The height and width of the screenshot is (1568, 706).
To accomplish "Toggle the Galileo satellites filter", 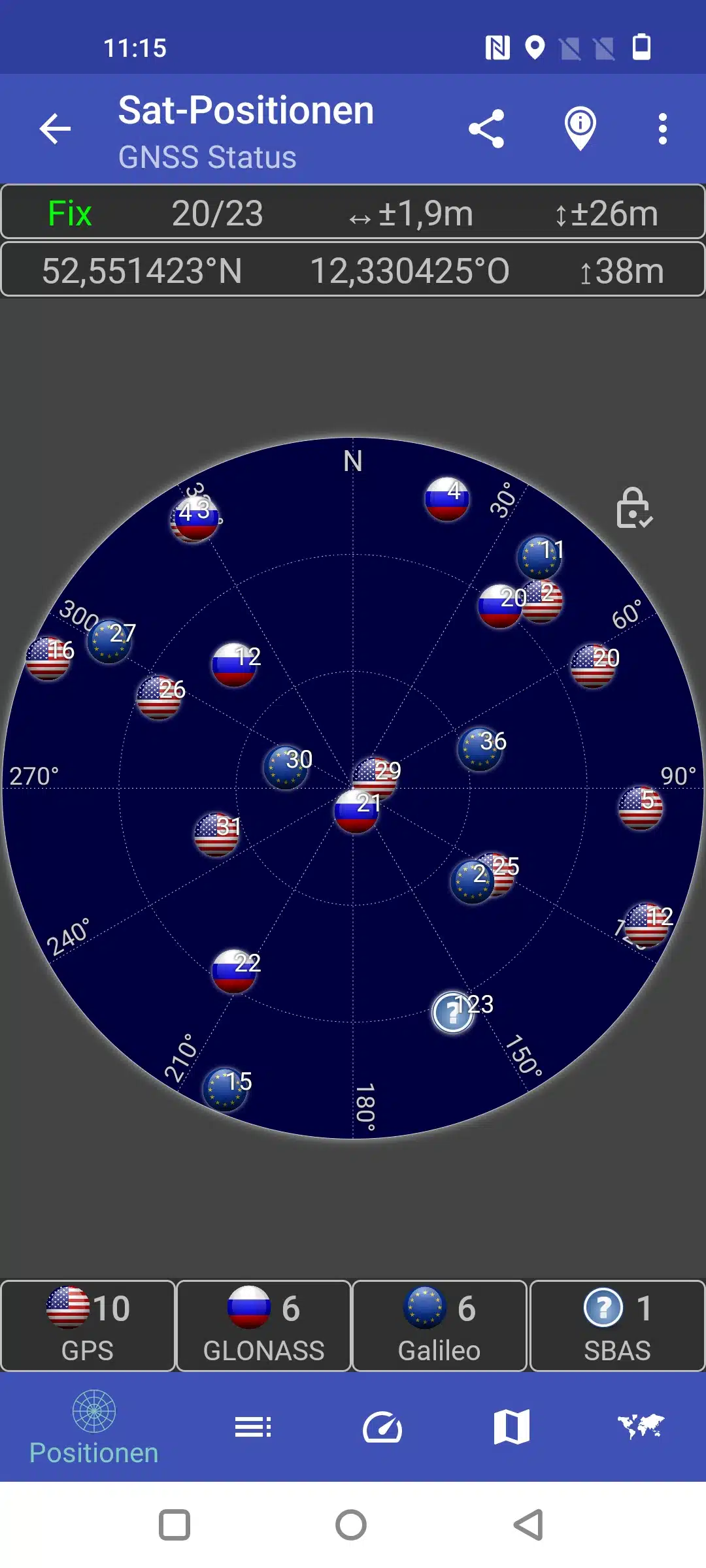I will pyautogui.click(x=439, y=1326).
